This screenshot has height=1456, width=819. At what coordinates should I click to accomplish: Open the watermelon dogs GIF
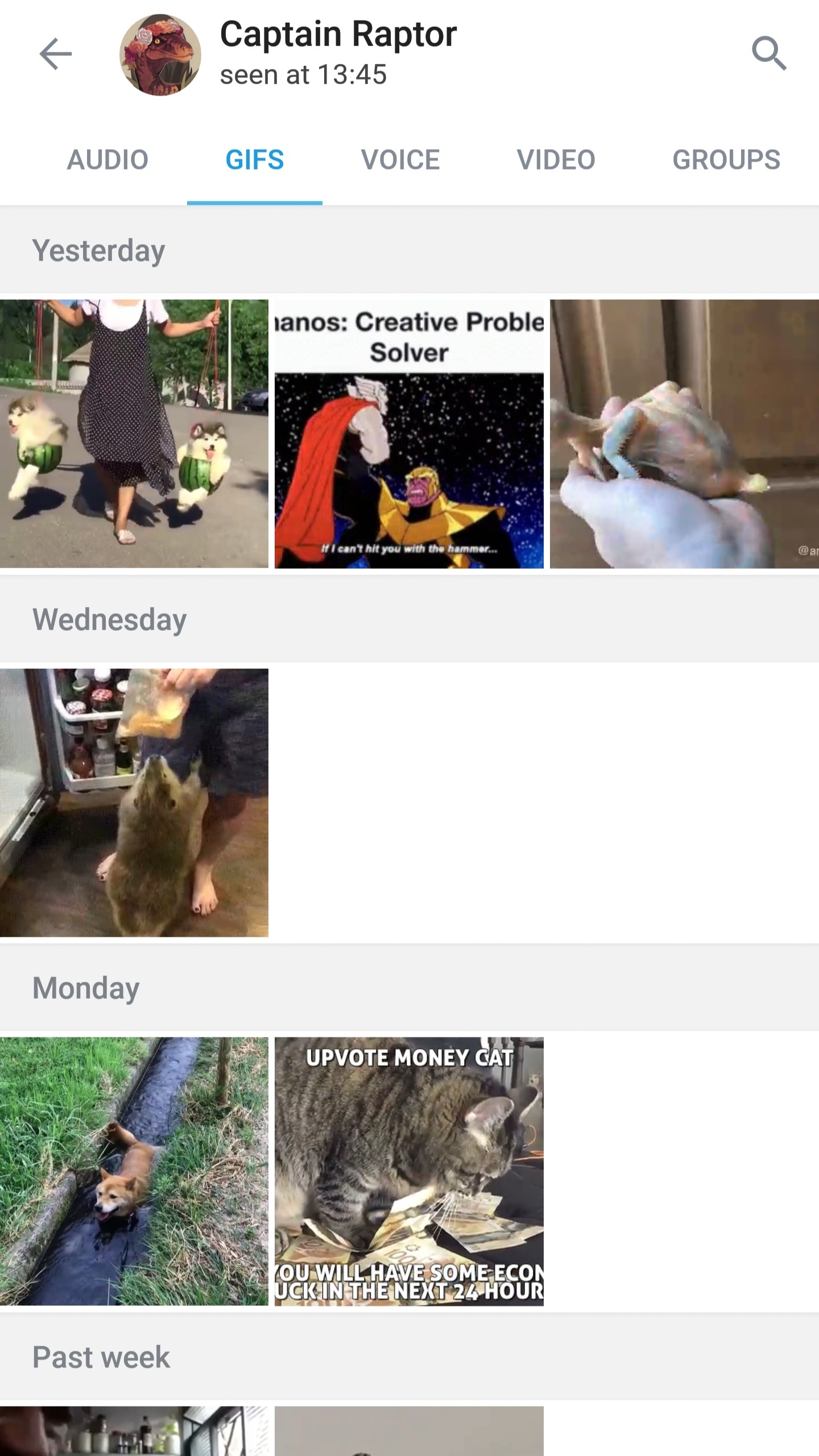(134, 433)
